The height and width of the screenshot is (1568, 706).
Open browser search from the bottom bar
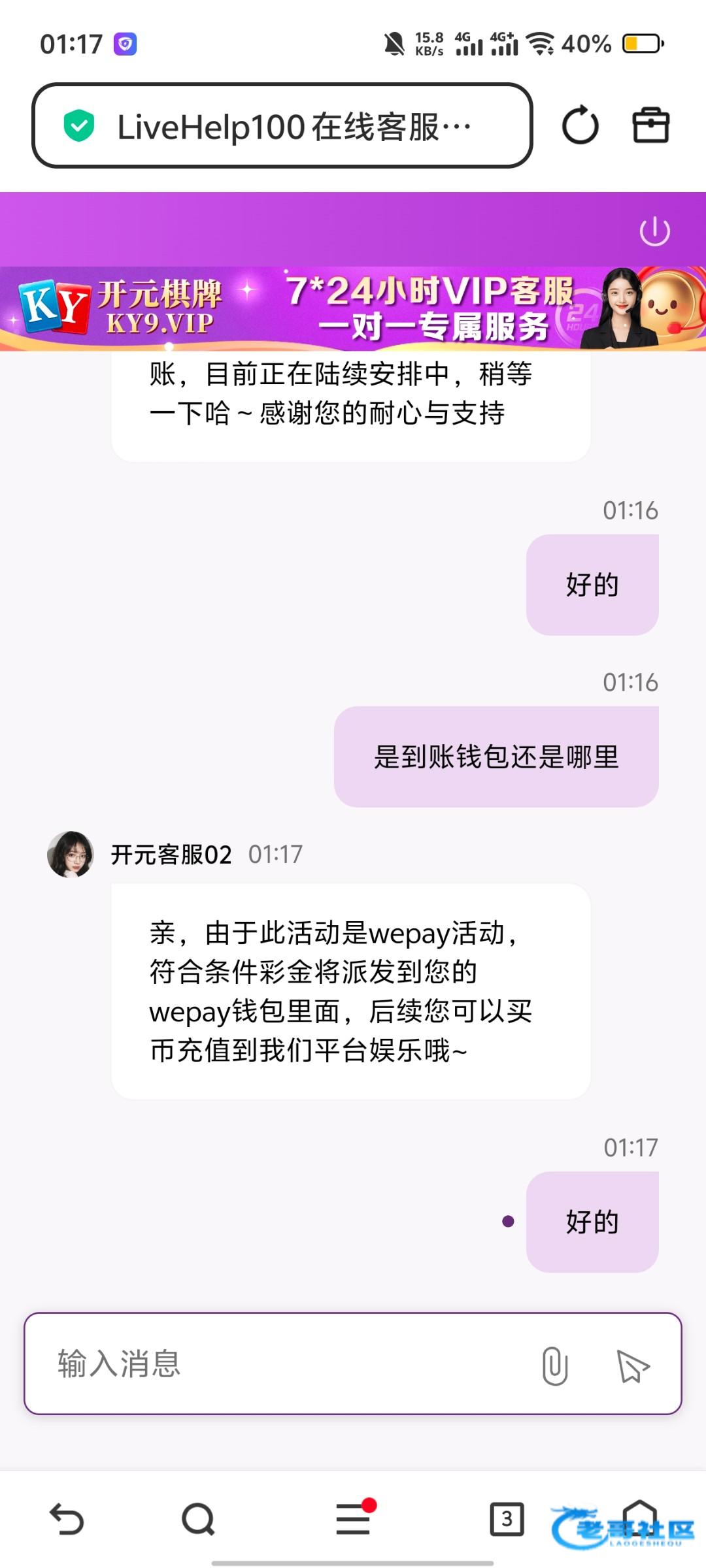tap(198, 1519)
